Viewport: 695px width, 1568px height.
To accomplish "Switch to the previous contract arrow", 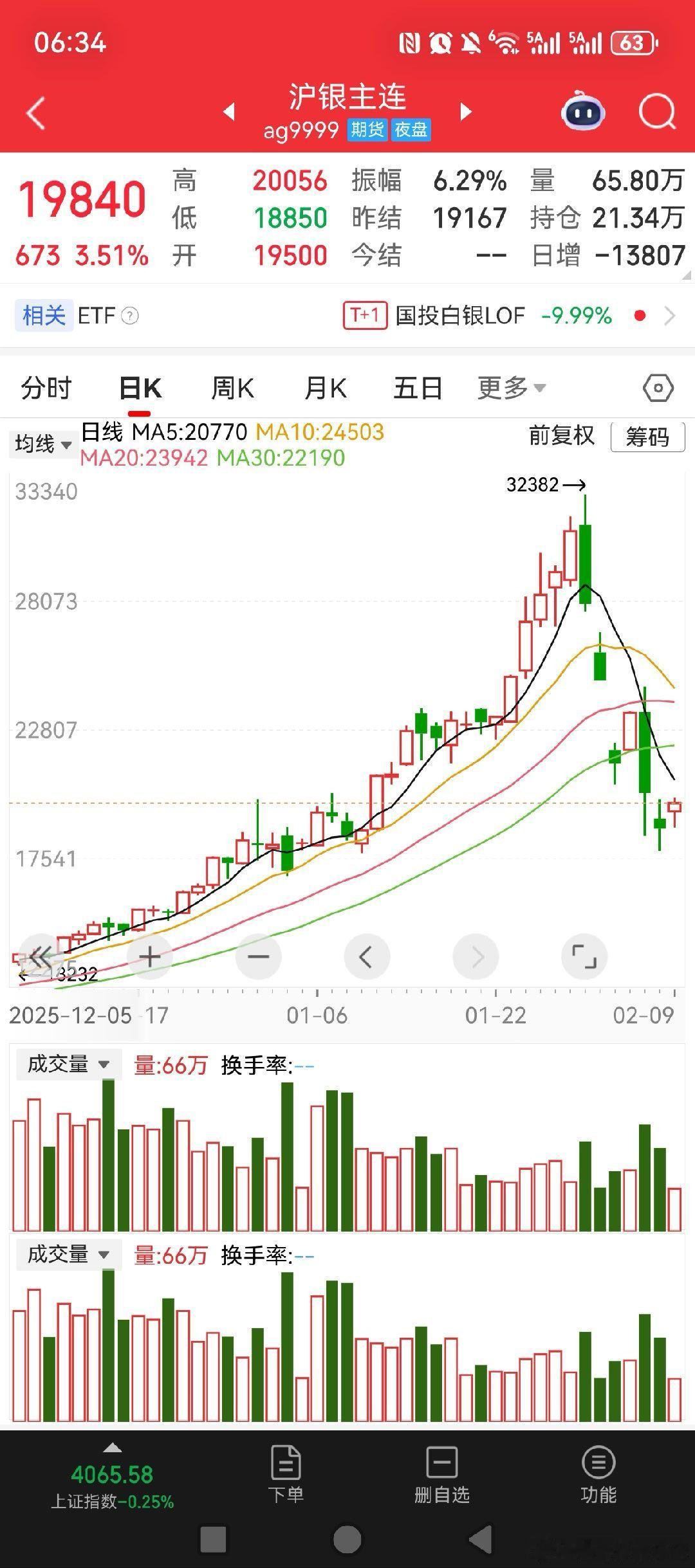I will (x=229, y=112).
